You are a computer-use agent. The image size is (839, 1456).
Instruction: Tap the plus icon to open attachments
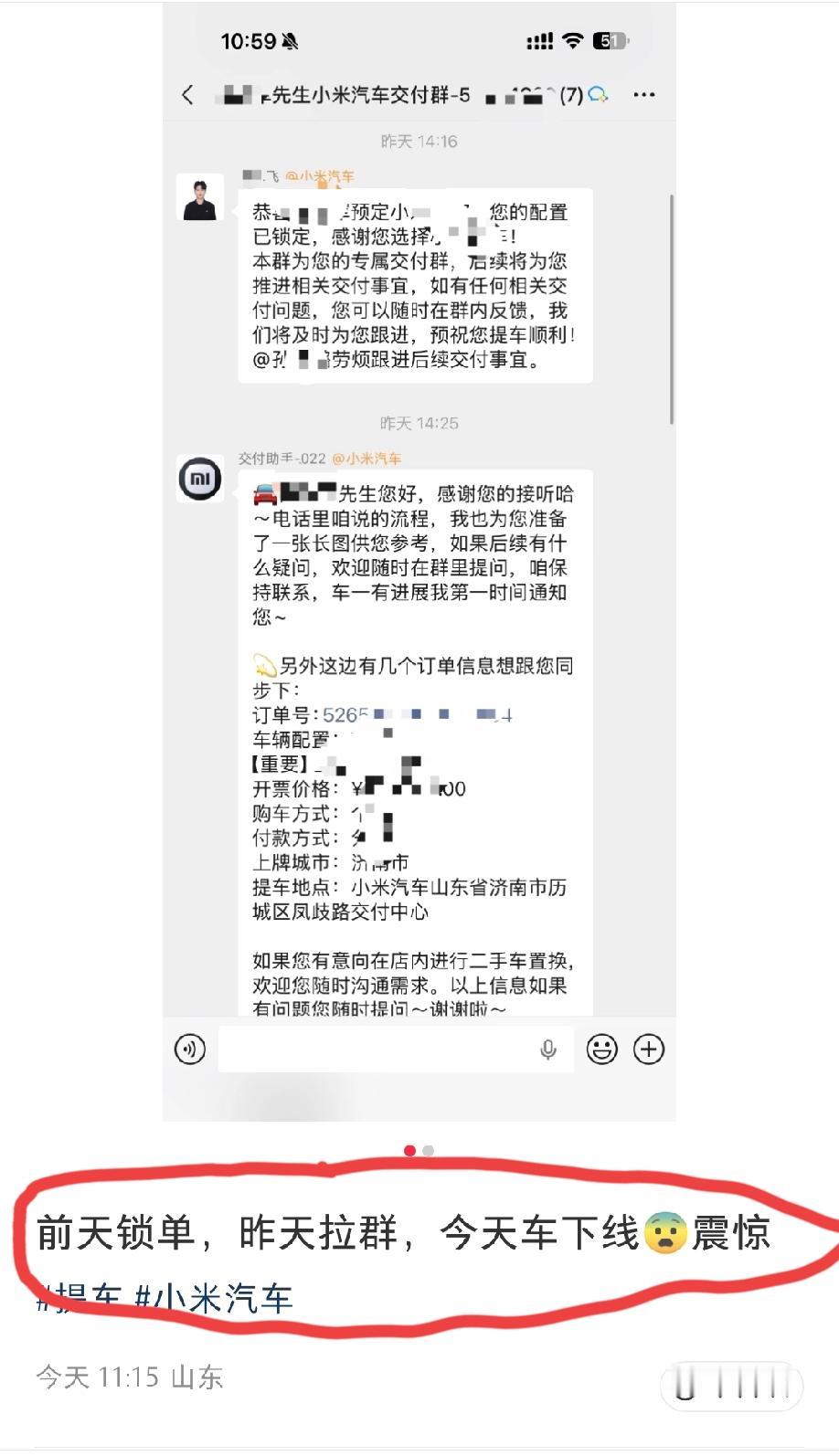tap(649, 1050)
